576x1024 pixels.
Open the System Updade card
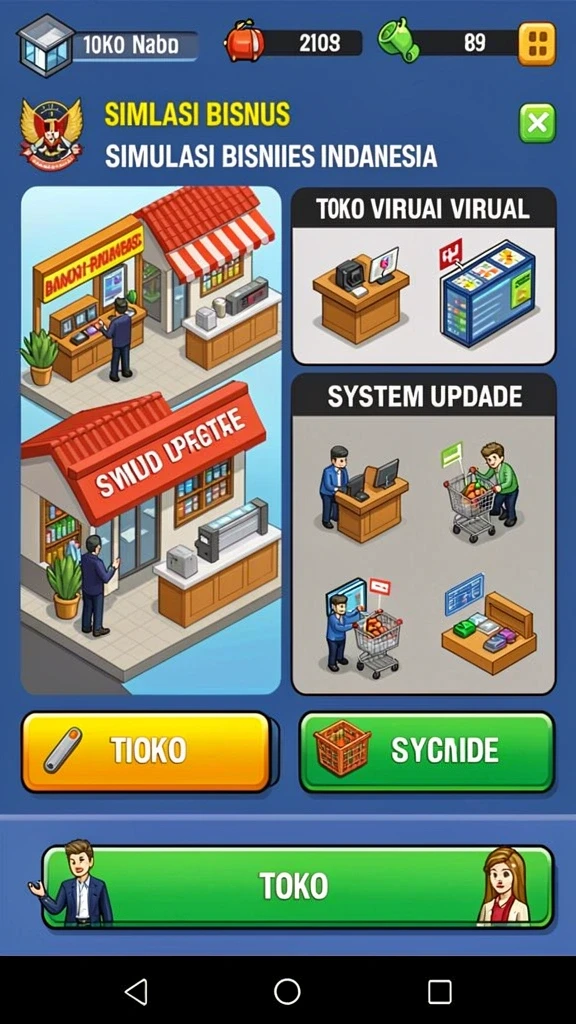423,534
